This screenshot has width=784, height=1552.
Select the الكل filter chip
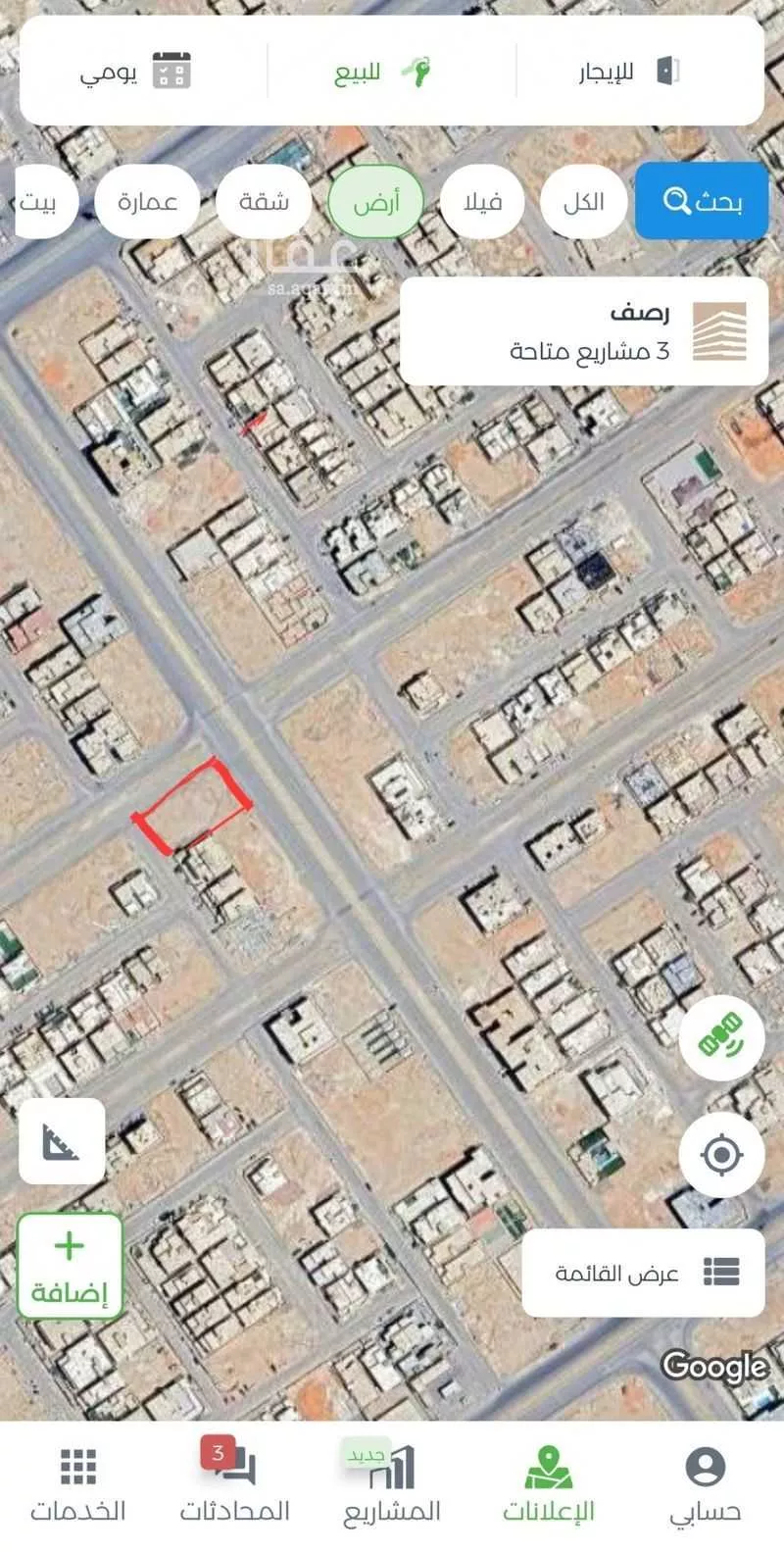coord(583,202)
